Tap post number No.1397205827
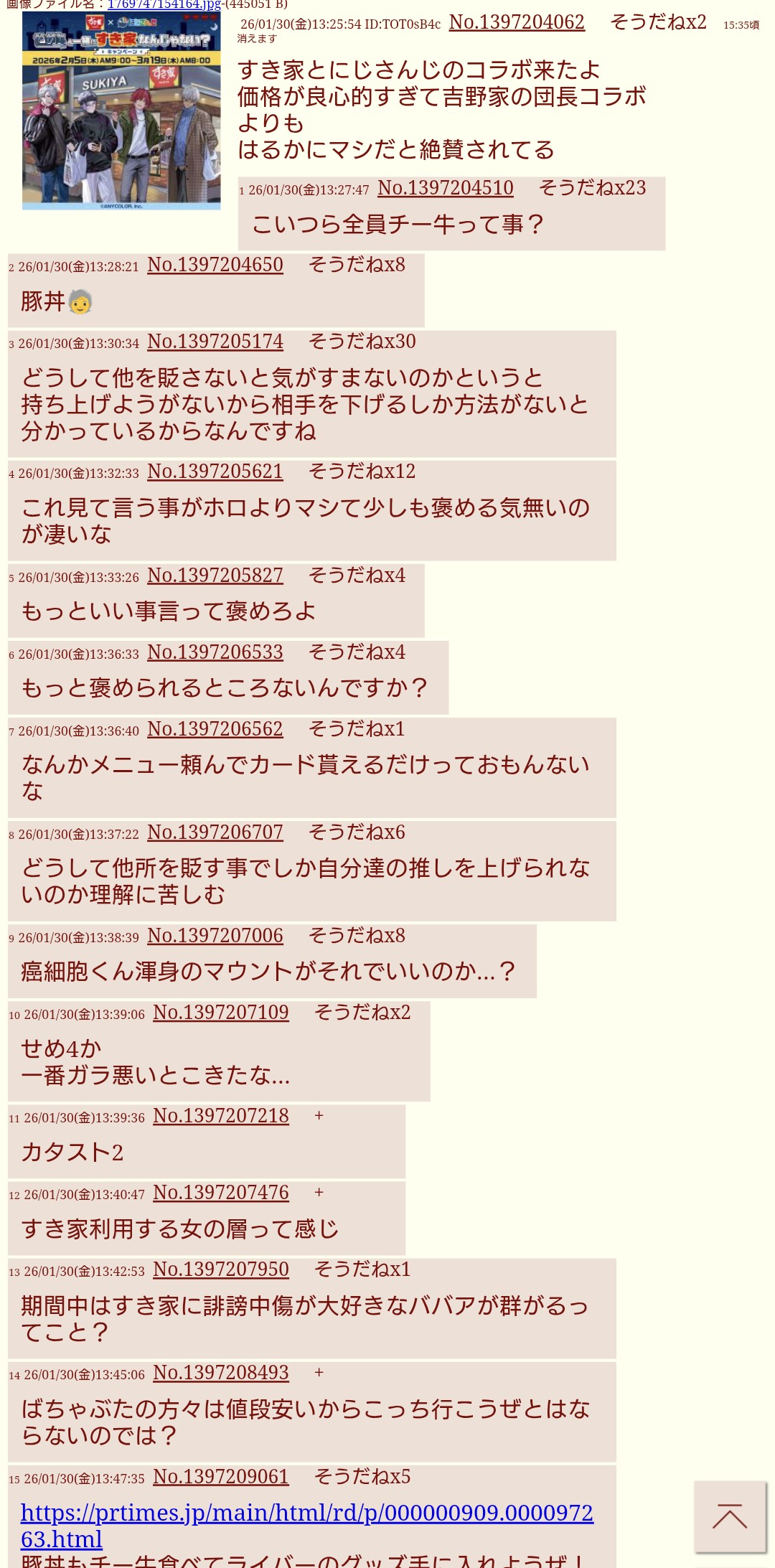The height and width of the screenshot is (1568, 775). [215, 576]
